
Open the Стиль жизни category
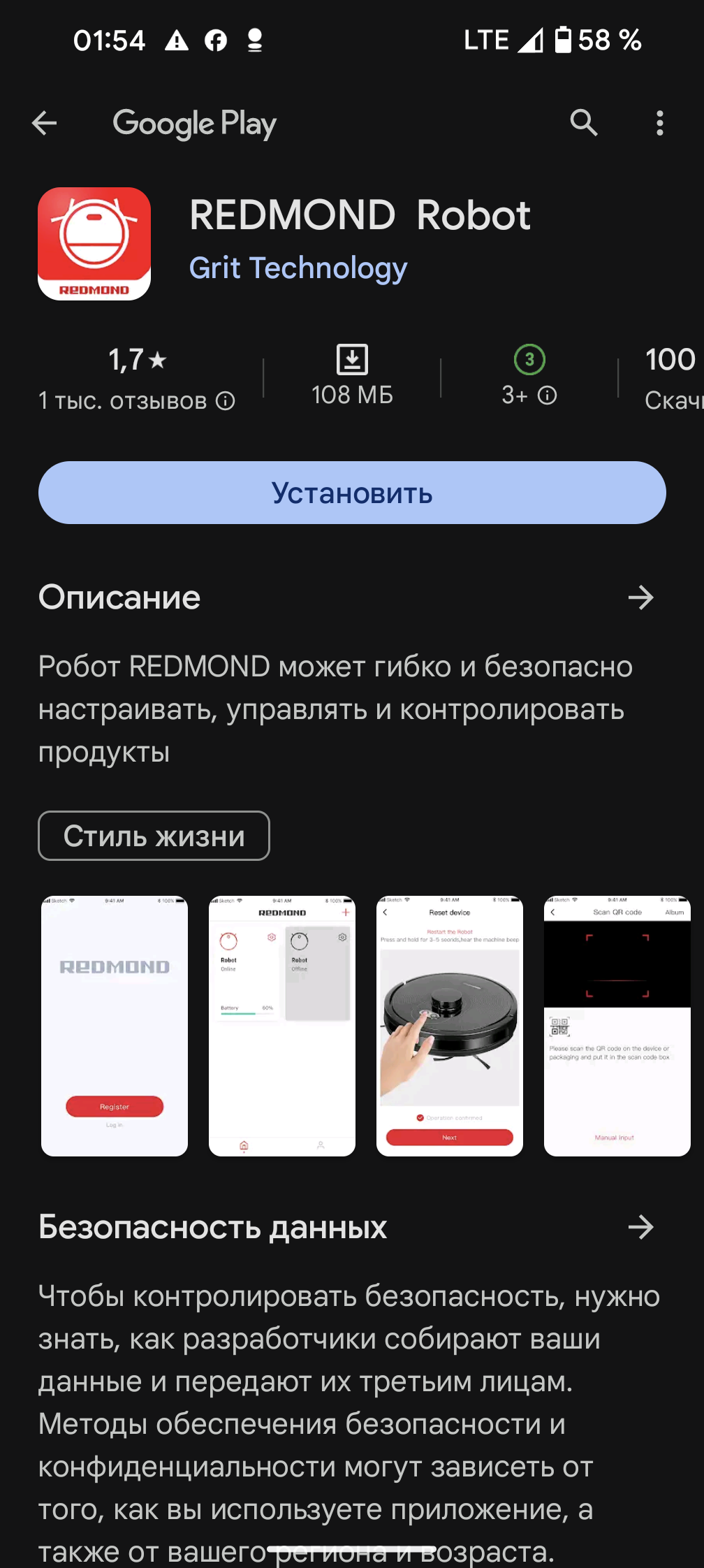[154, 836]
